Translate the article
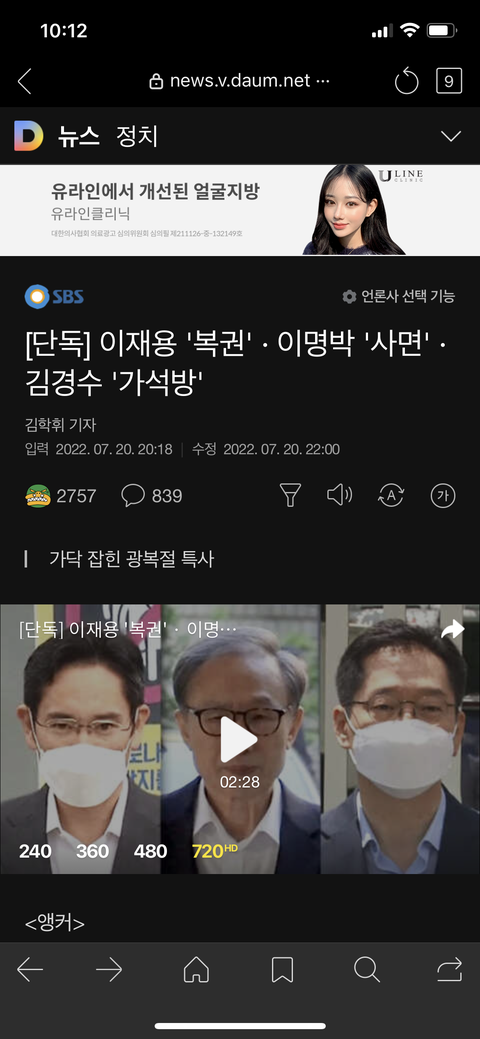 391,495
